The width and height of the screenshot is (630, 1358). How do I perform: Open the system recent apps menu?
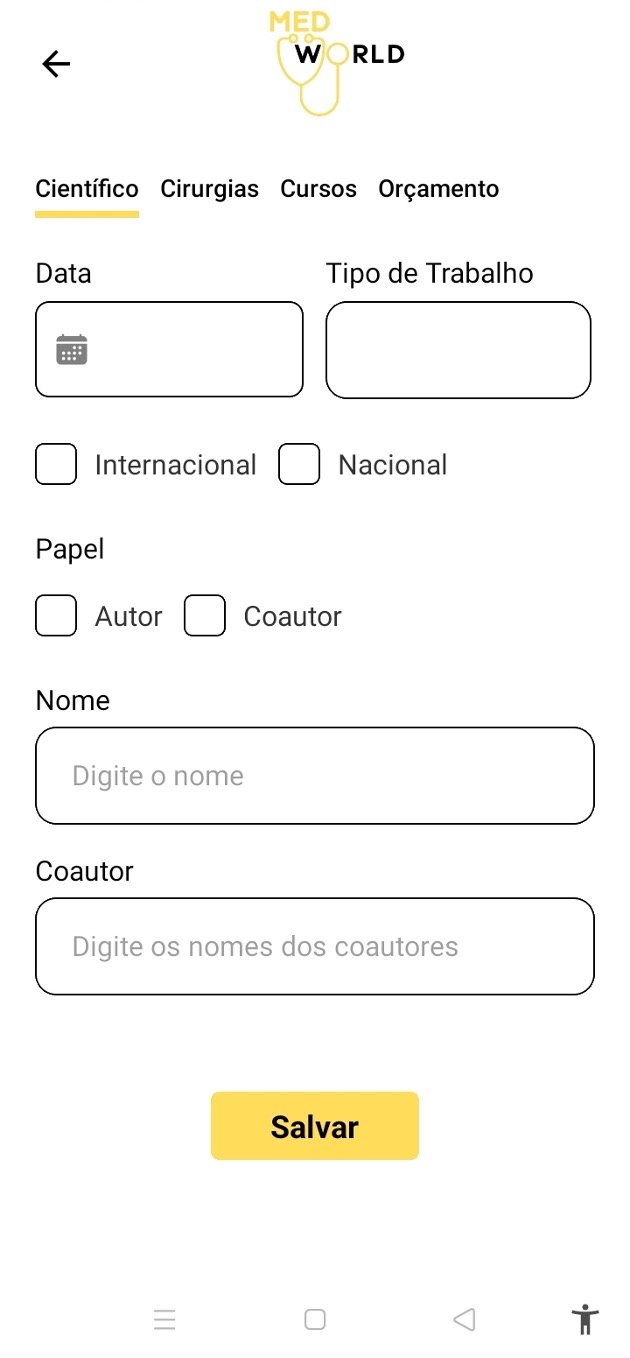(x=165, y=1320)
